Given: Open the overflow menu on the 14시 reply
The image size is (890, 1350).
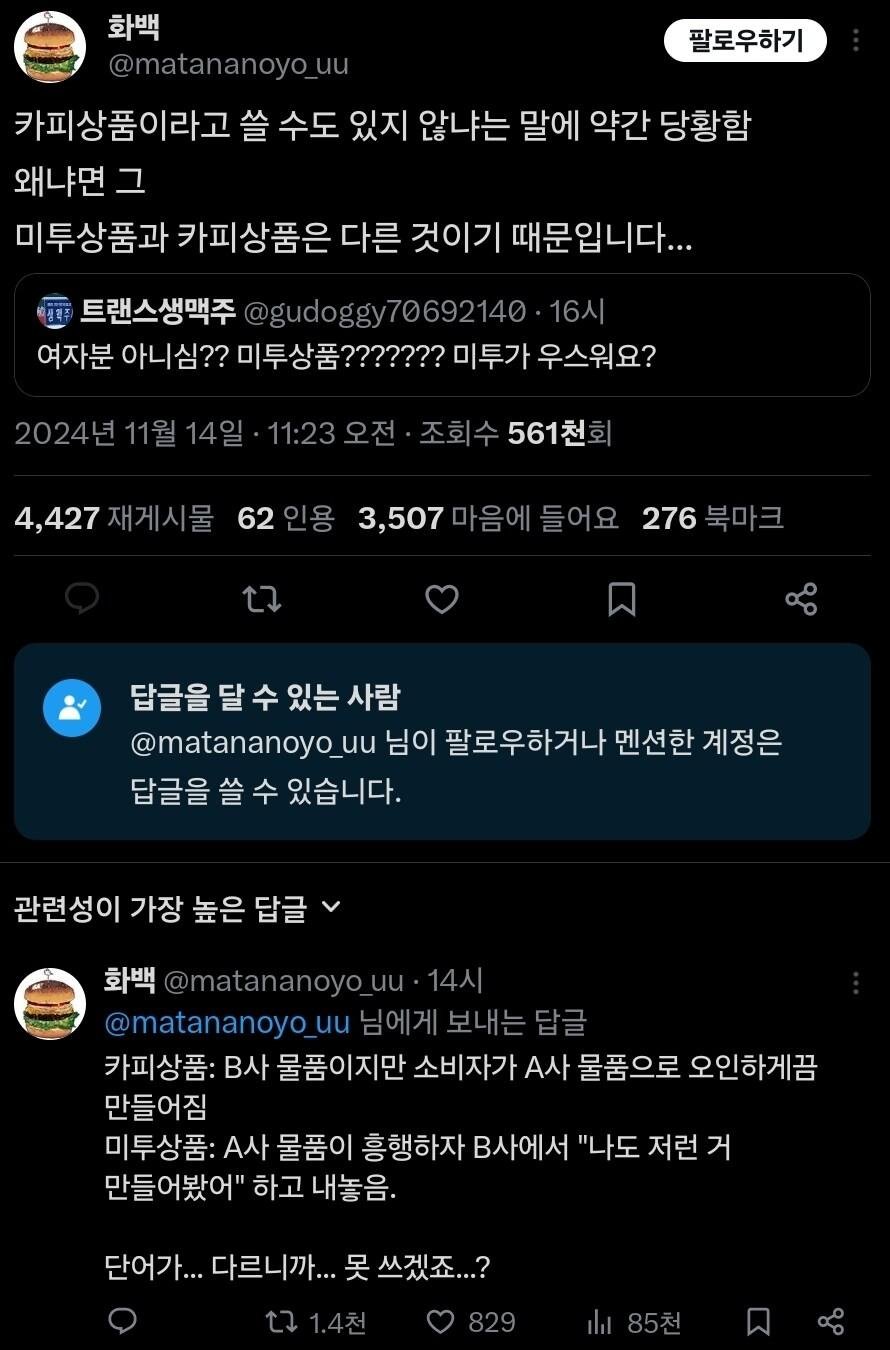Looking at the screenshot, I should tap(855, 983).
